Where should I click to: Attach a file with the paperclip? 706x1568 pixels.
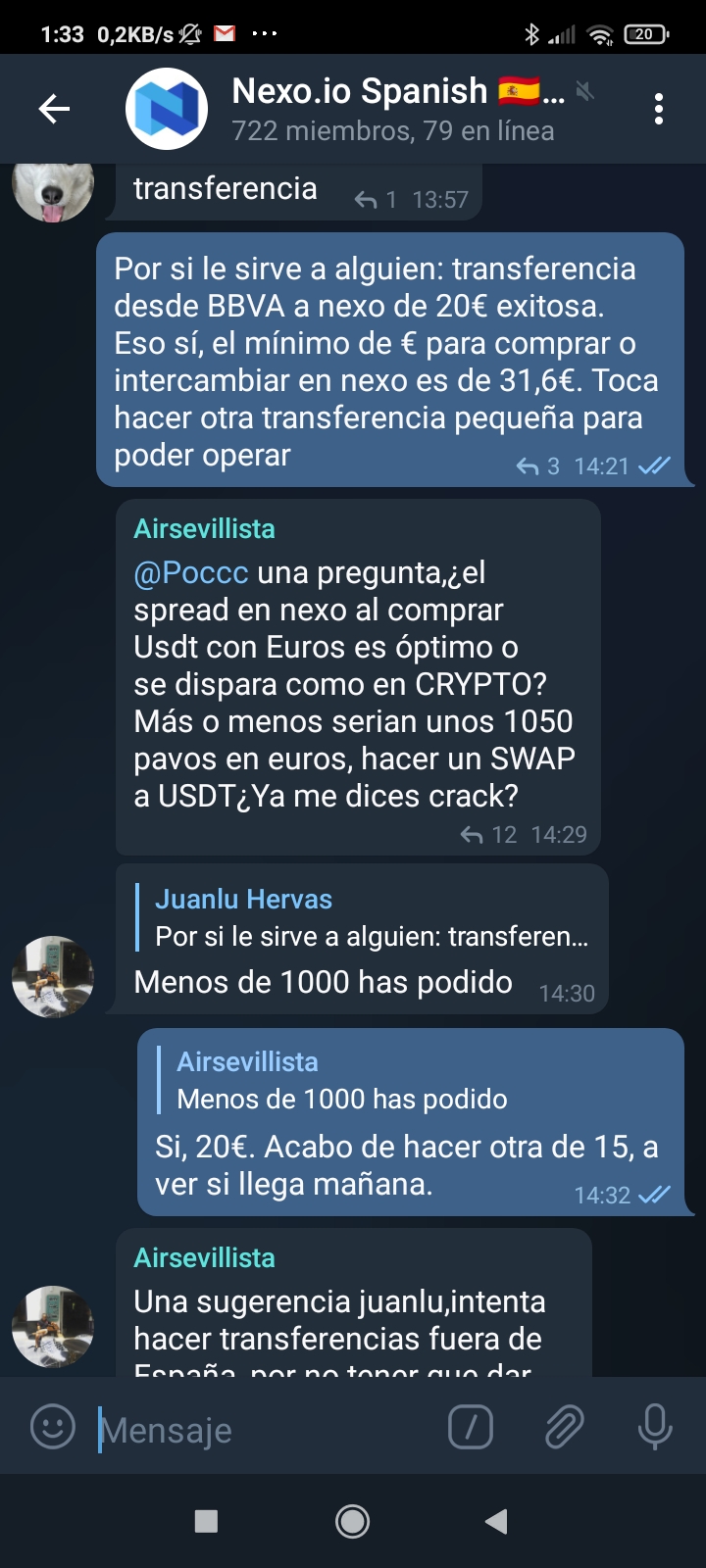(x=565, y=1427)
